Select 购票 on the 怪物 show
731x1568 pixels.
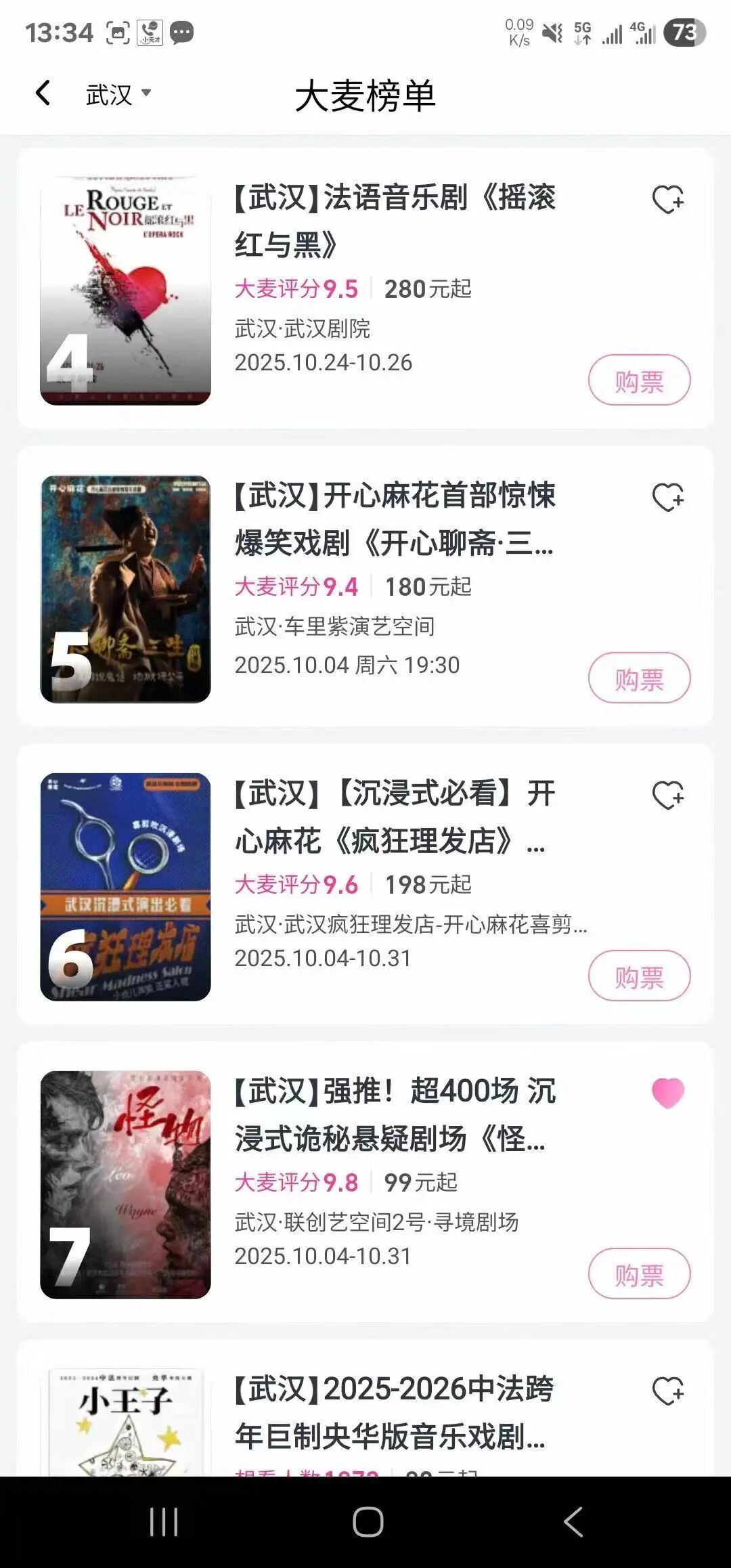tap(639, 1274)
